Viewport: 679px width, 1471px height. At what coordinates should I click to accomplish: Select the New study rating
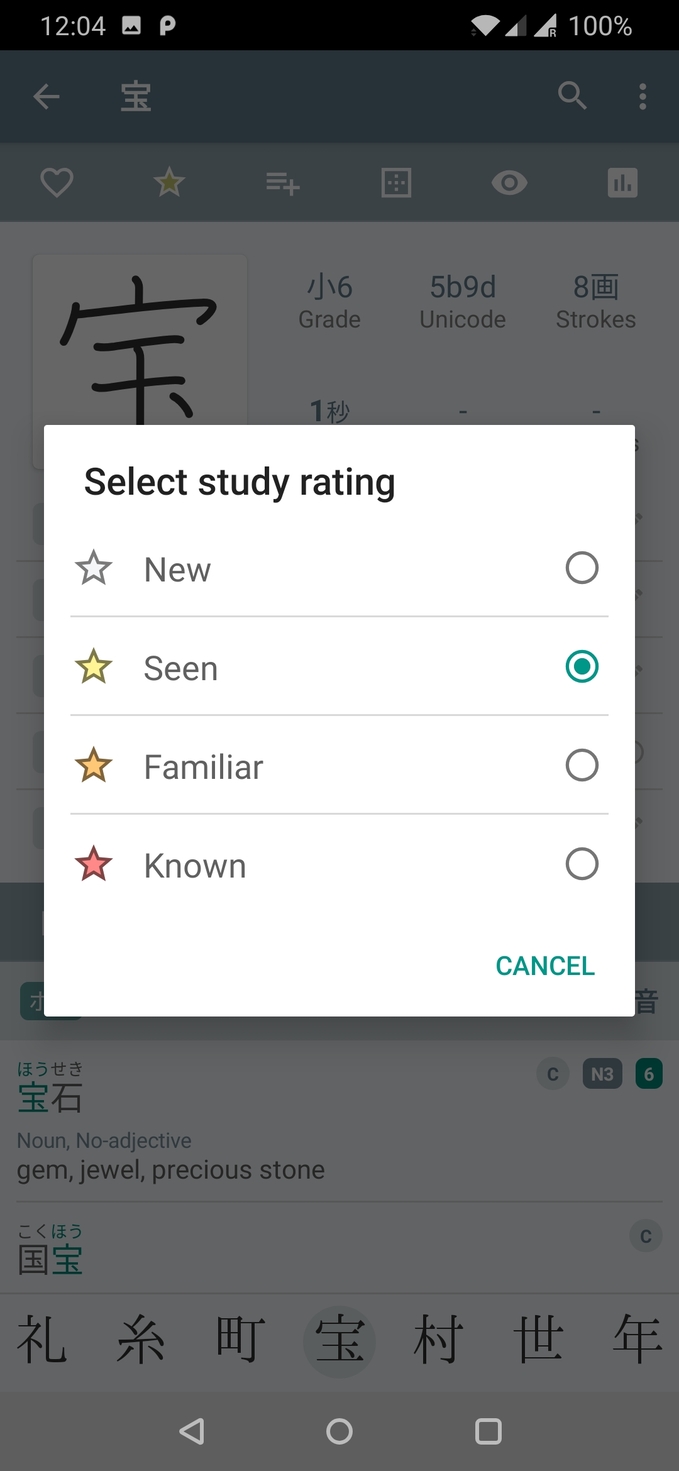coord(339,569)
